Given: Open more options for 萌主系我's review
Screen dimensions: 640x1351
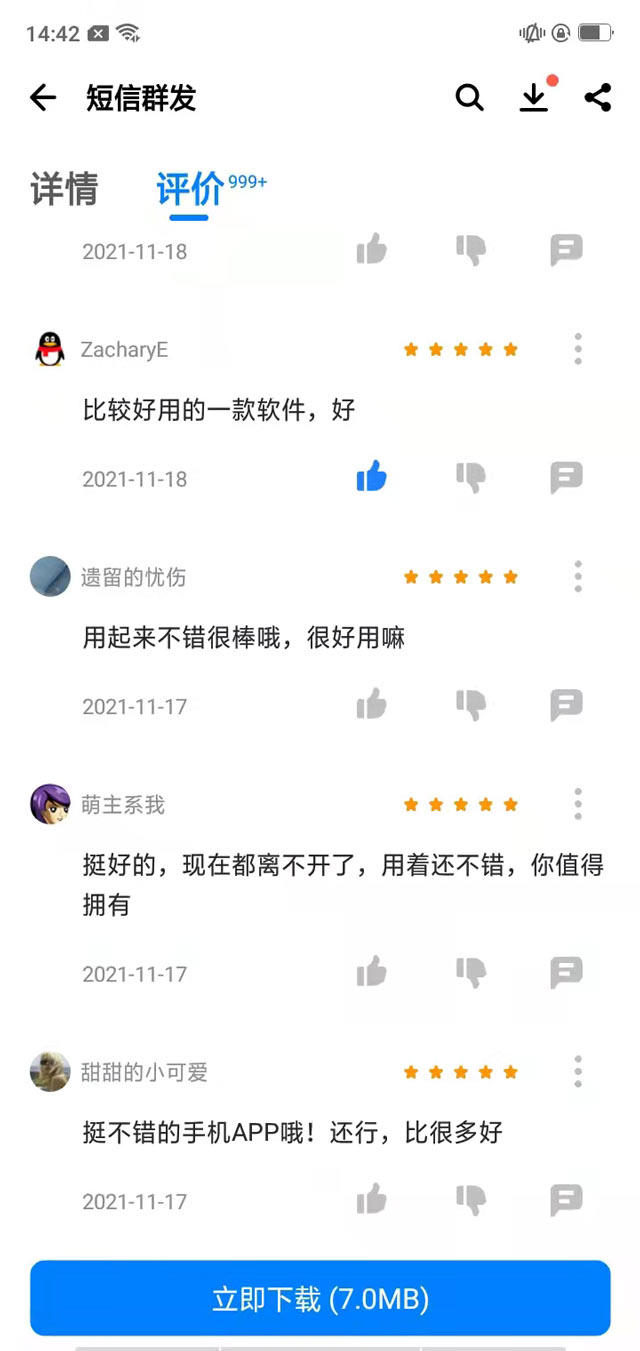Looking at the screenshot, I should 578,804.
